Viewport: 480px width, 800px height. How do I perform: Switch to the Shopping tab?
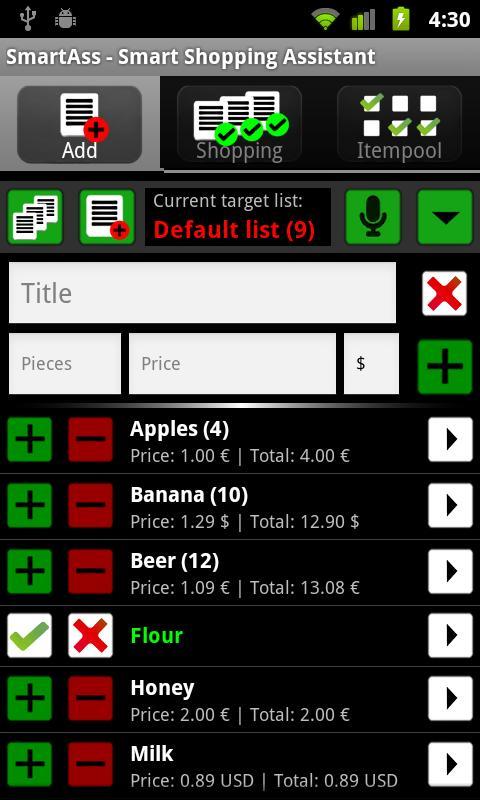click(x=239, y=124)
